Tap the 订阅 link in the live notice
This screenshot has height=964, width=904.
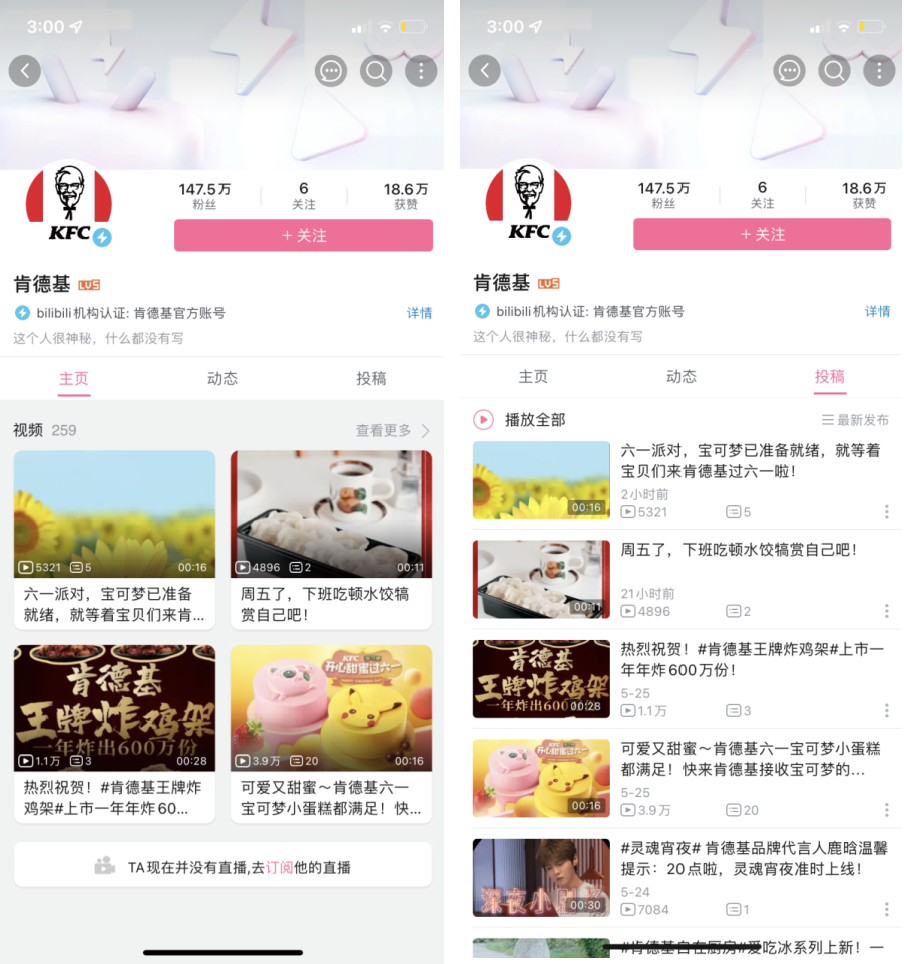(x=279, y=867)
